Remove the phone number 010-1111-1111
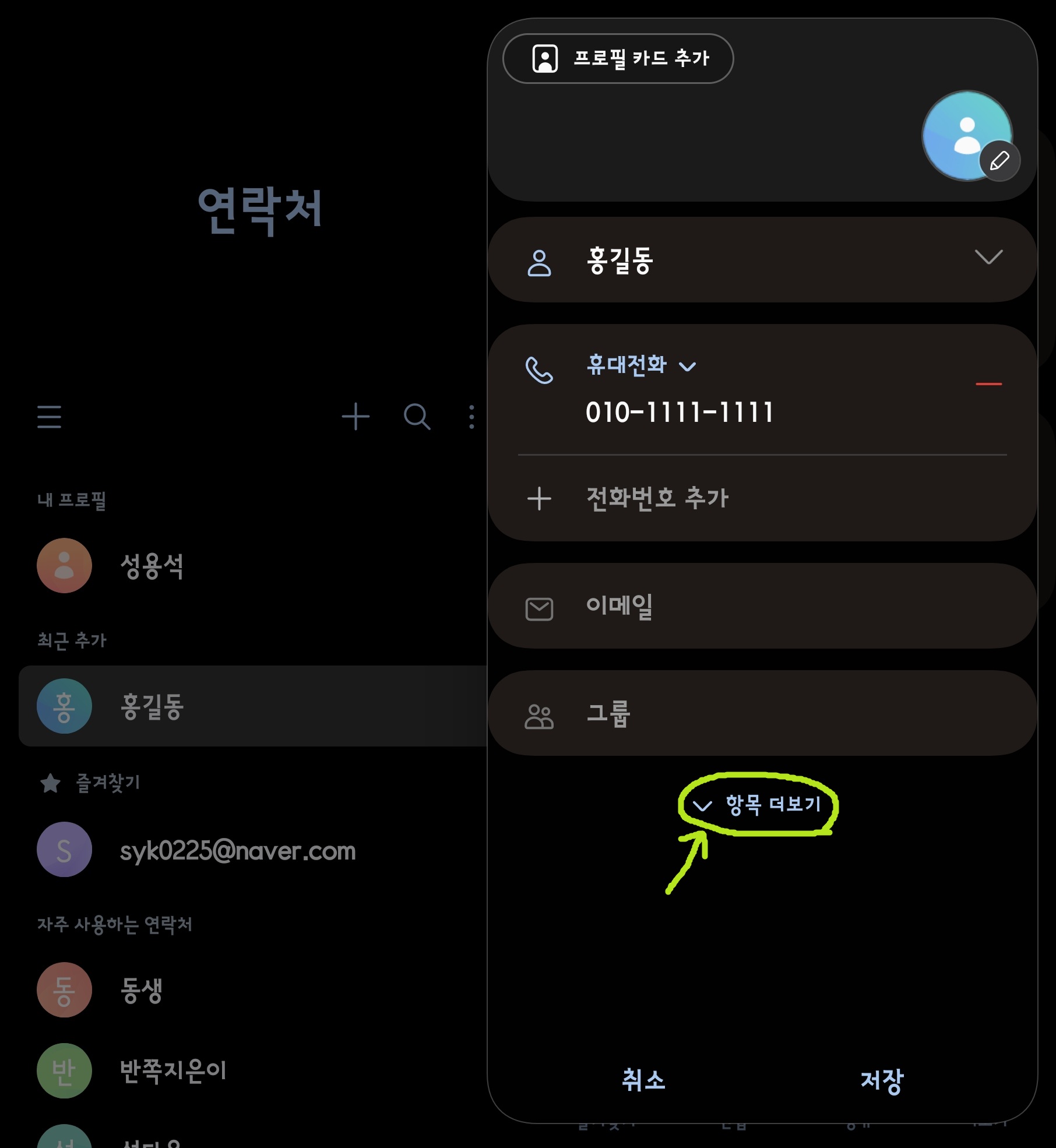This screenshot has width=1056, height=1148. (988, 384)
